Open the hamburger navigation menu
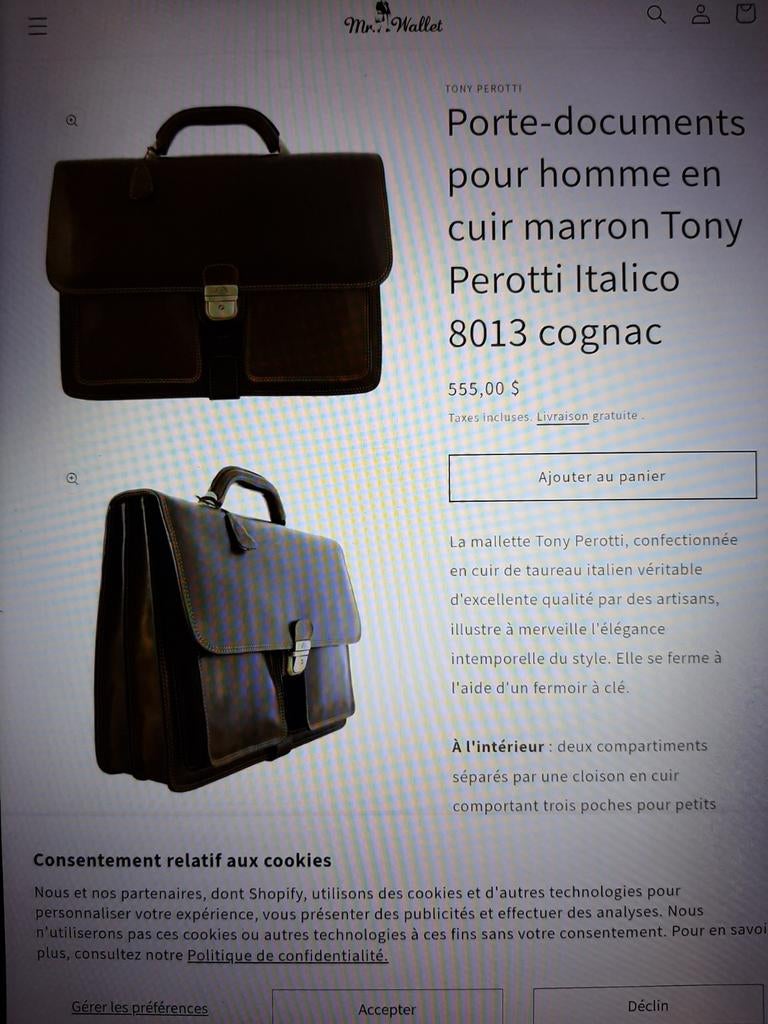Viewport: 768px width, 1024px height. point(37,26)
